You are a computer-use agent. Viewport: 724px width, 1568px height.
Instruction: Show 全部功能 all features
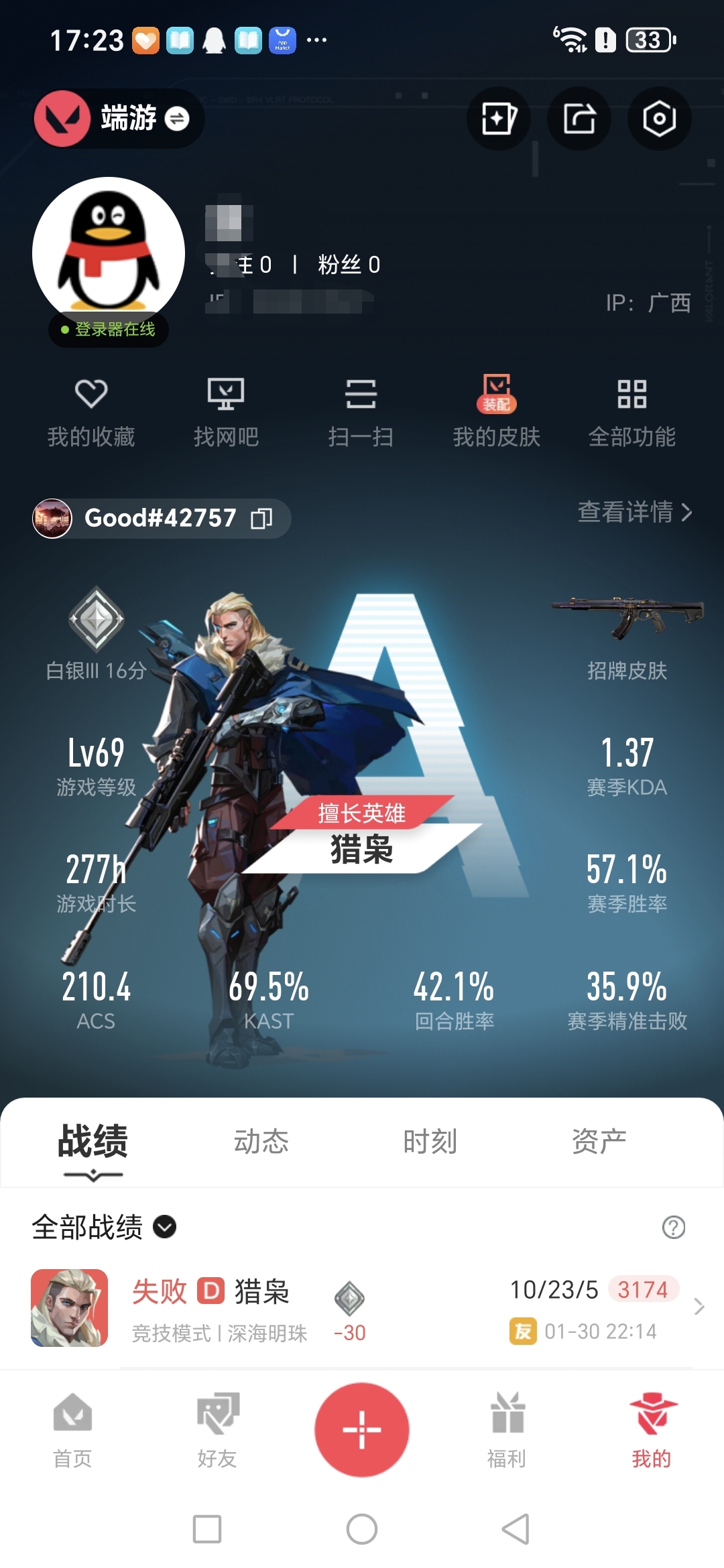(631, 411)
